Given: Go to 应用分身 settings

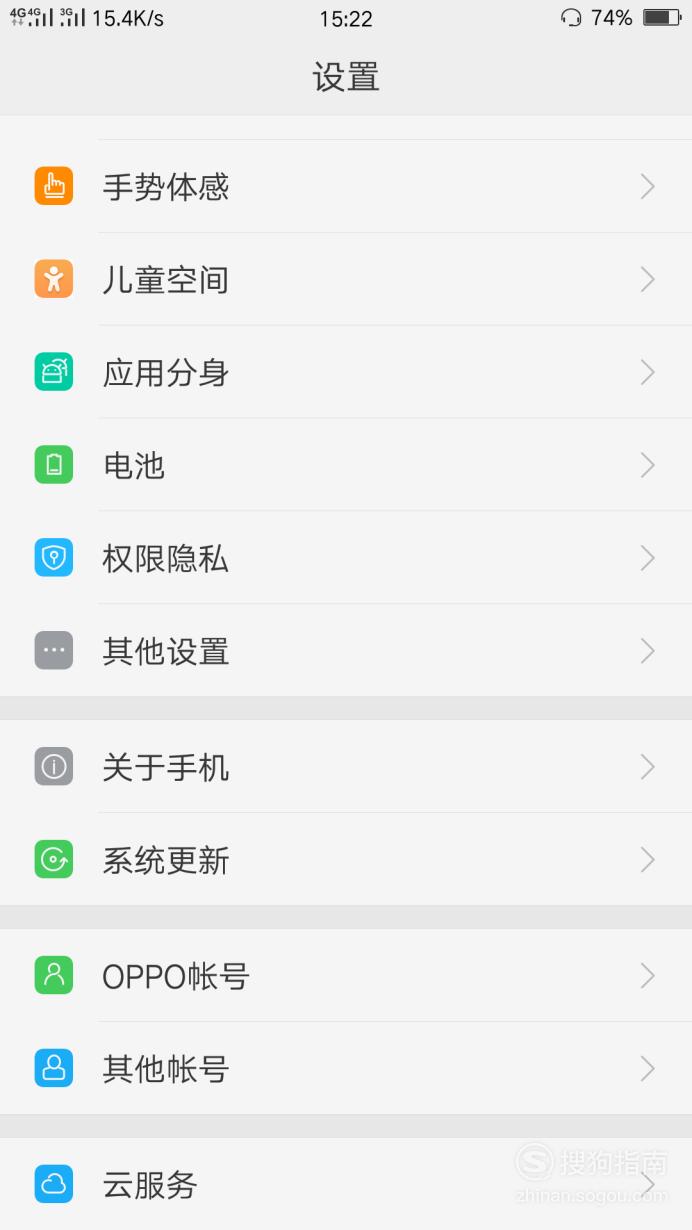Looking at the screenshot, I should tap(346, 372).
